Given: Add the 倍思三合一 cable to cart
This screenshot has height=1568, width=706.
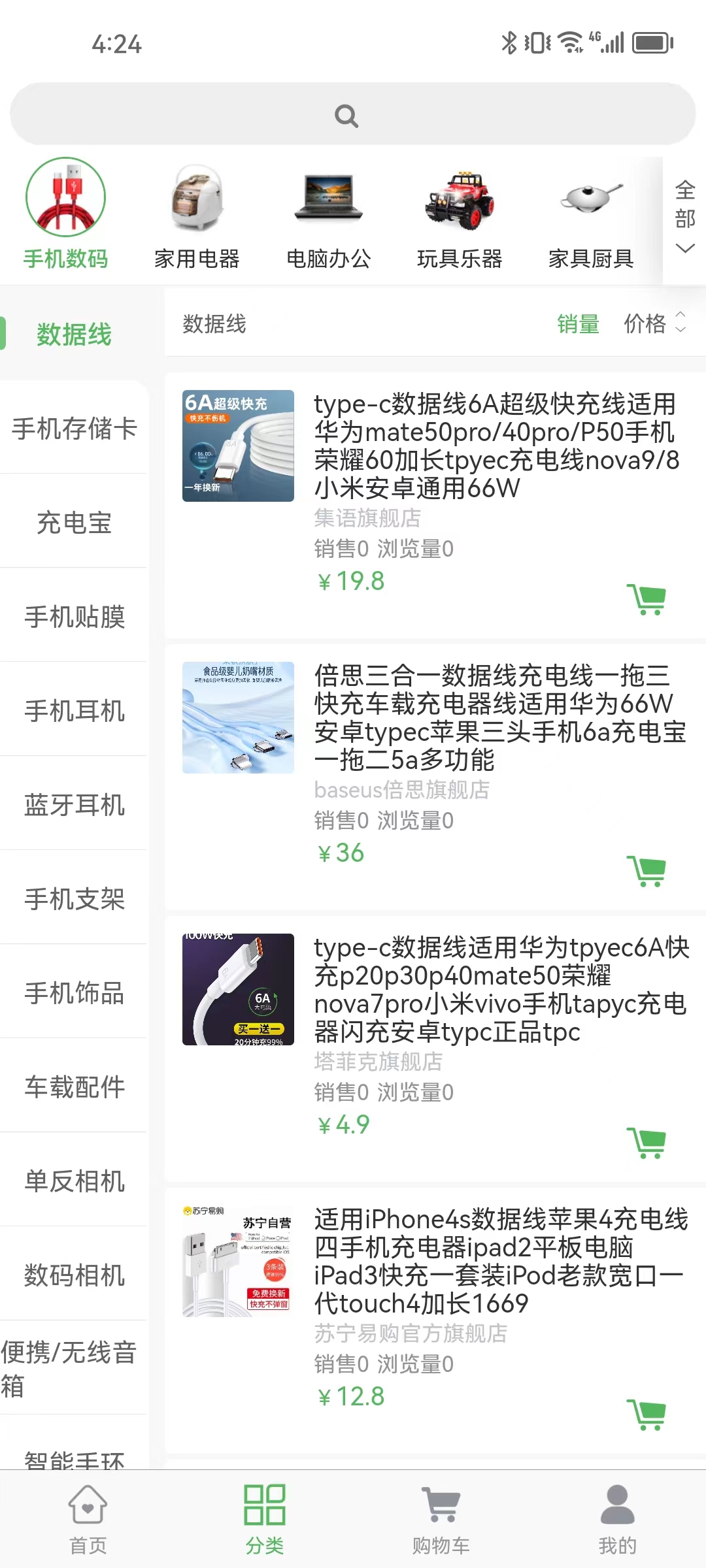Looking at the screenshot, I should point(647,870).
